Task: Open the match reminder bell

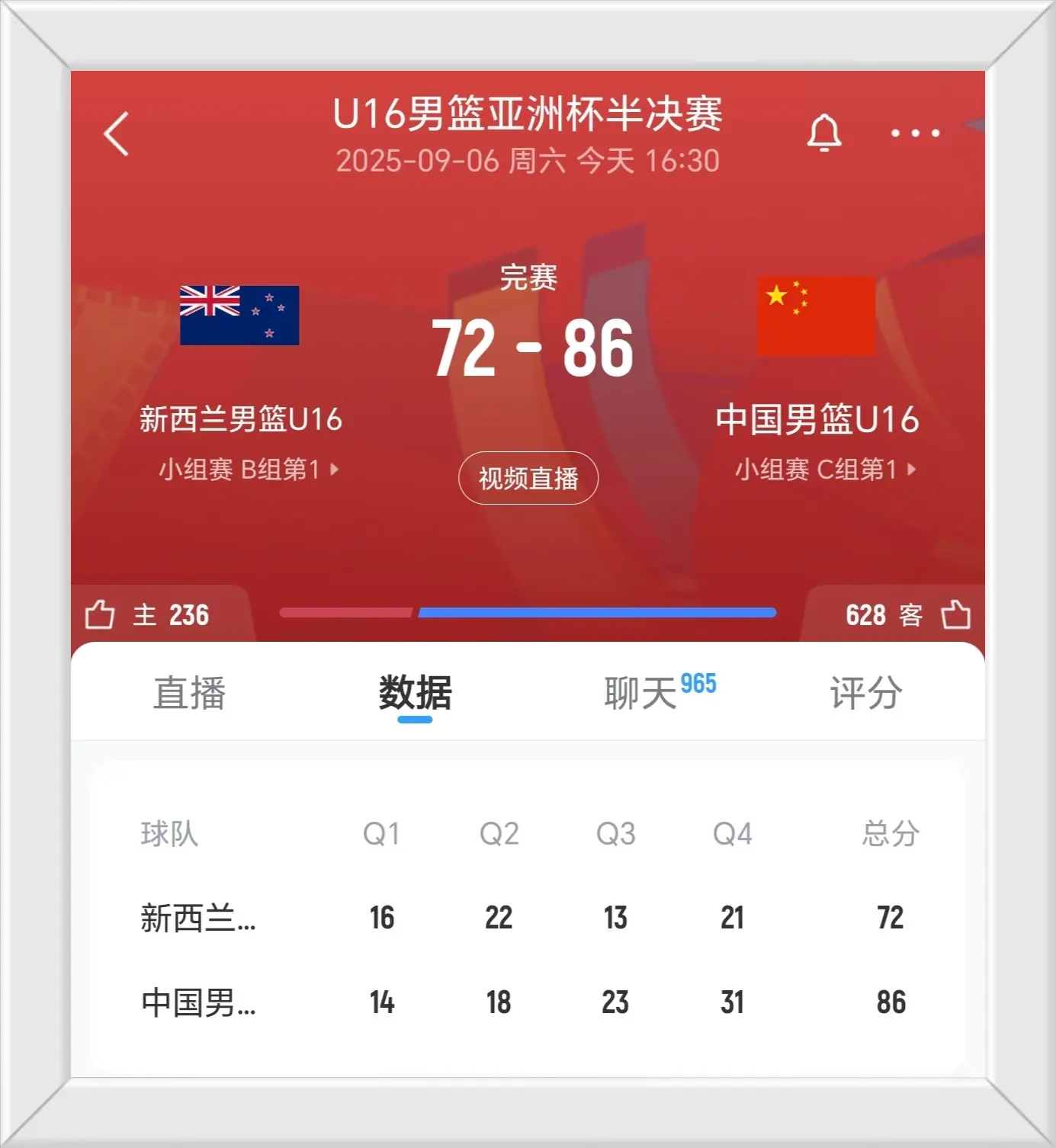Action: point(824,133)
